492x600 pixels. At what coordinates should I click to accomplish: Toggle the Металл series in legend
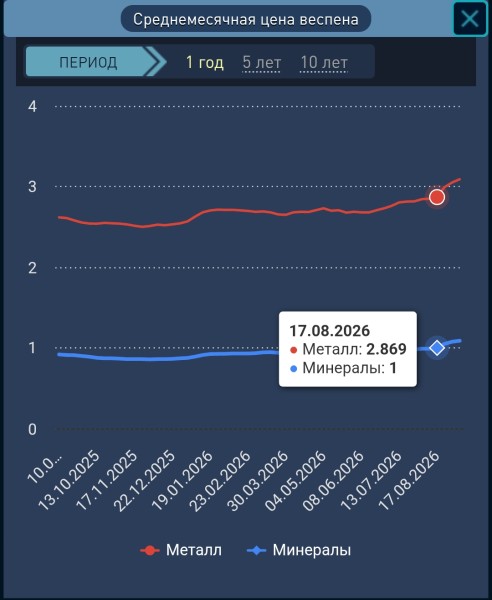click(x=181, y=550)
